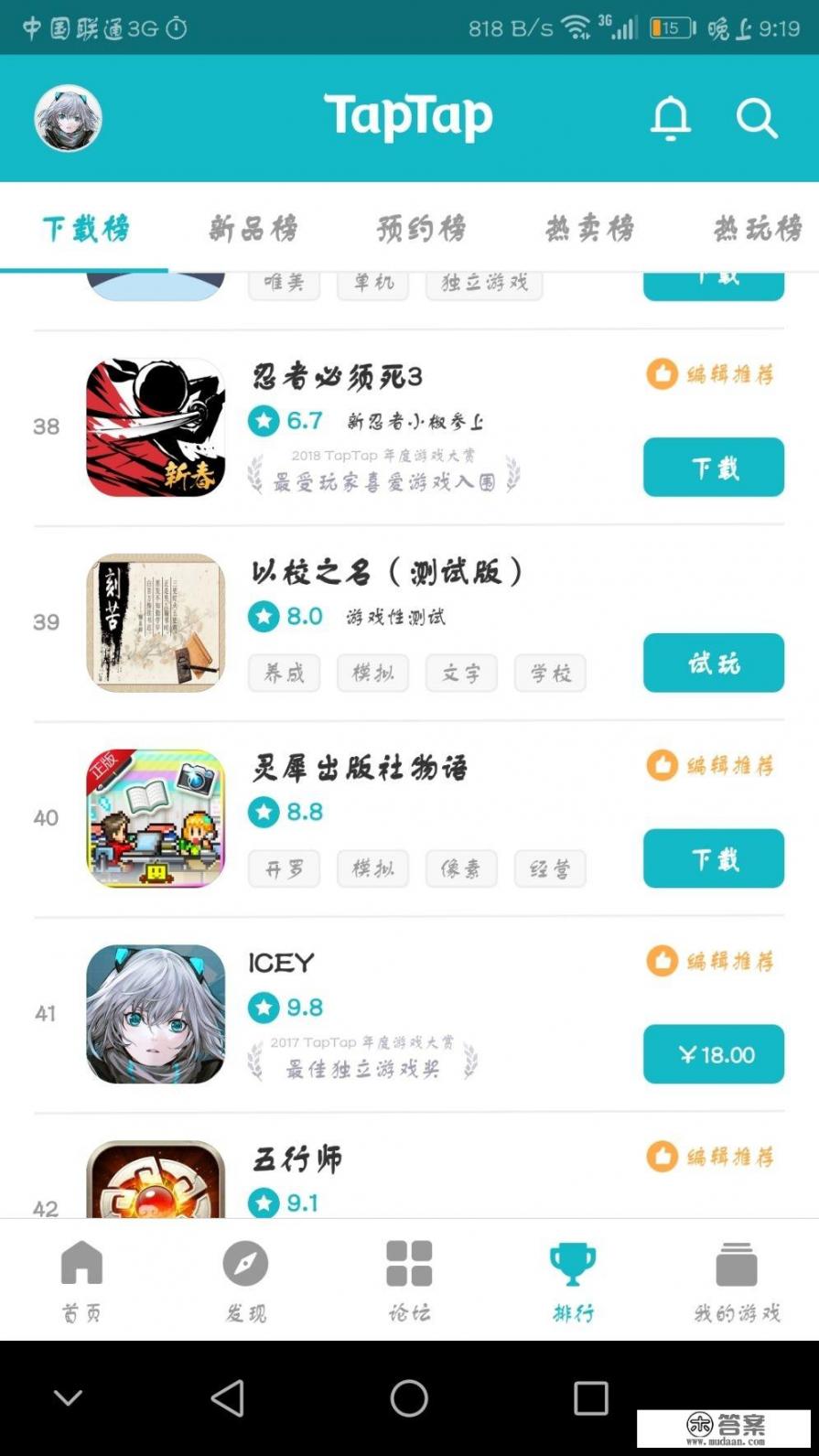The image size is (819, 1456).
Task: Switch to the 热卖榜 tab
Action: (x=589, y=228)
